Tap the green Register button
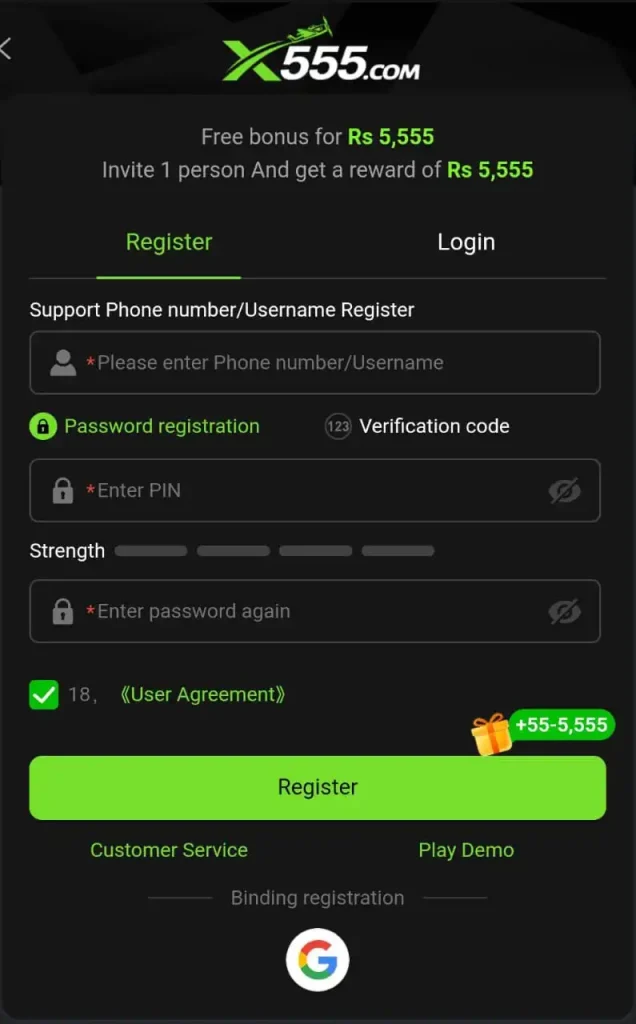The width and height of the screenshot is (636, 1024). coord(317,787)
